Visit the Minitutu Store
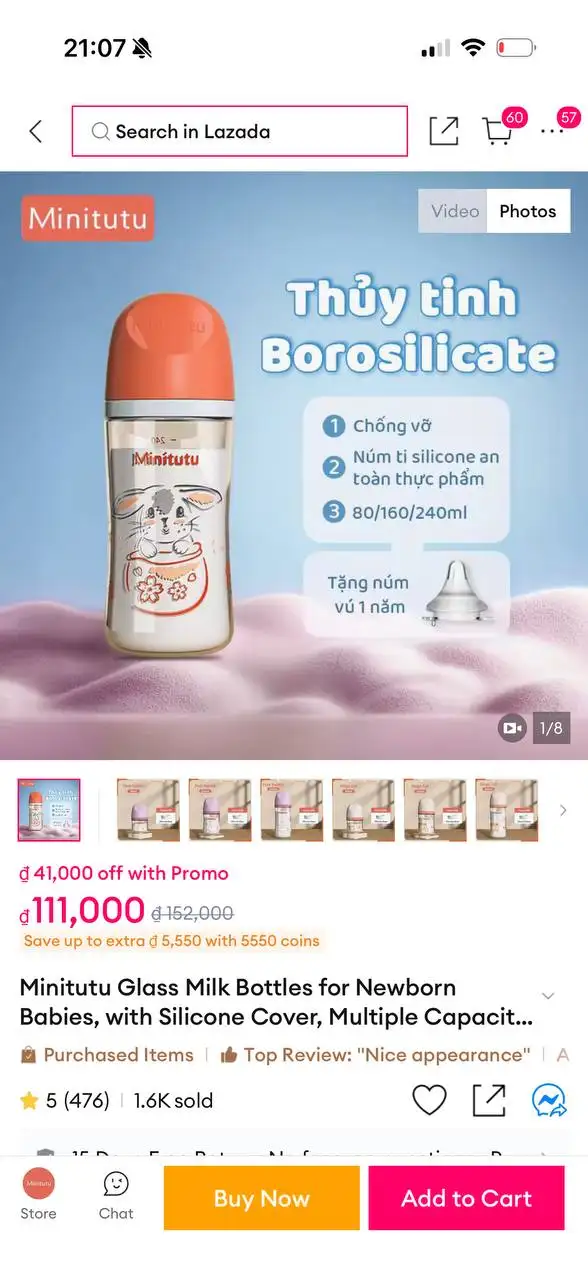Screen dimensions: 588x1280 (x=39, y=1195)
